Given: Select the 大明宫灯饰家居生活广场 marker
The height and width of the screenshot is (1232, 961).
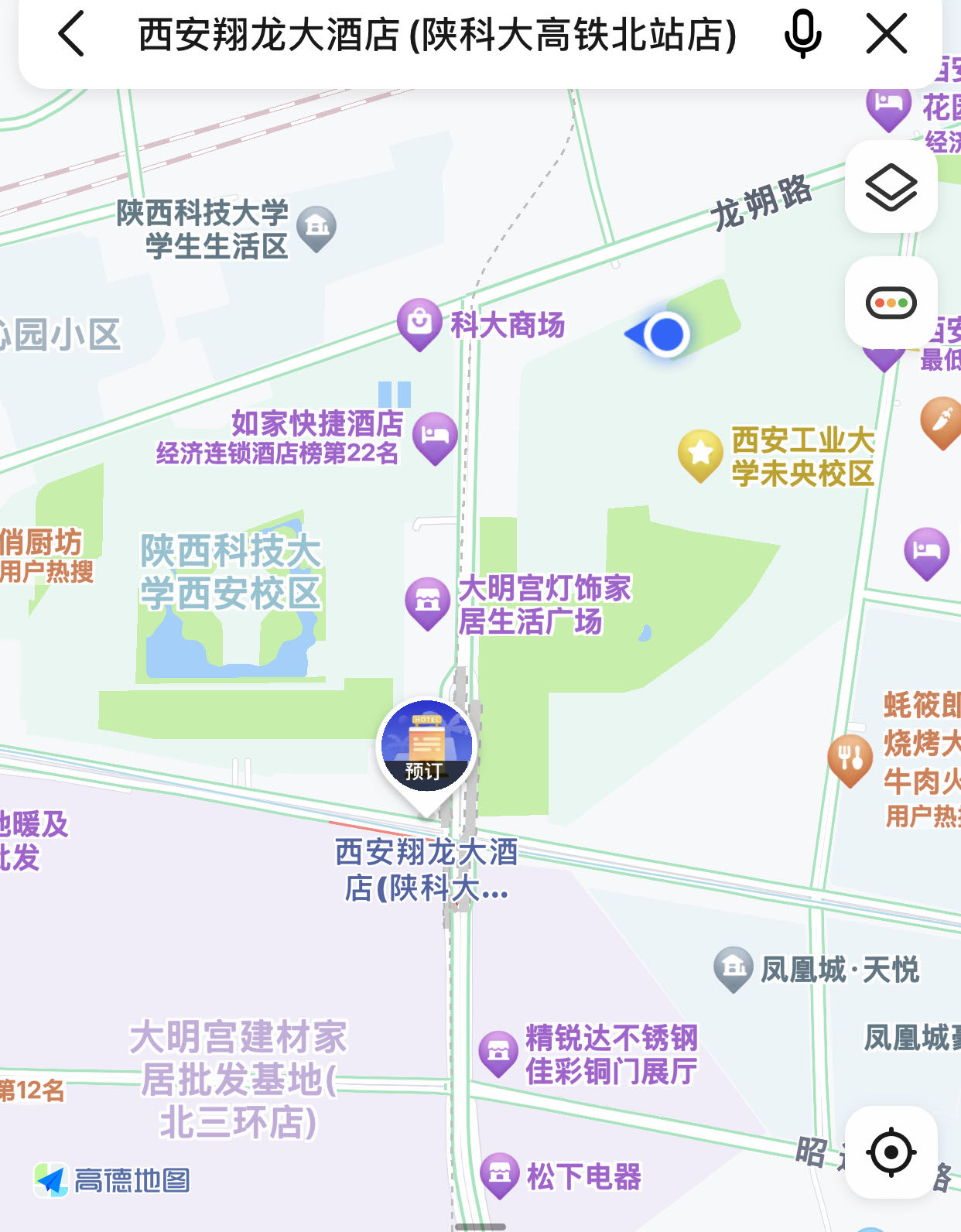Looking at the screenshot, I should (x=427, y=601).
